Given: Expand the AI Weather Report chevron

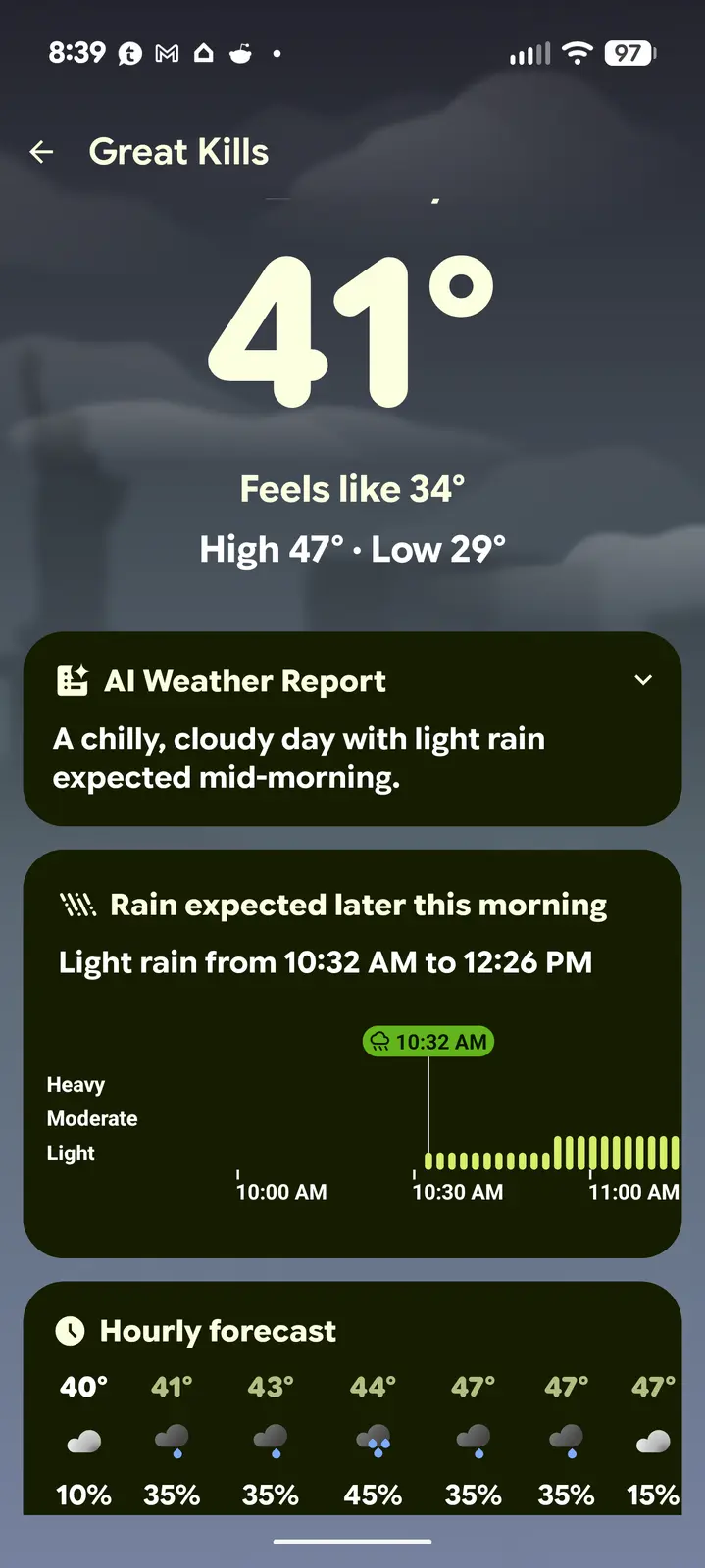Looking at the screenshot, I should (643, 680).
